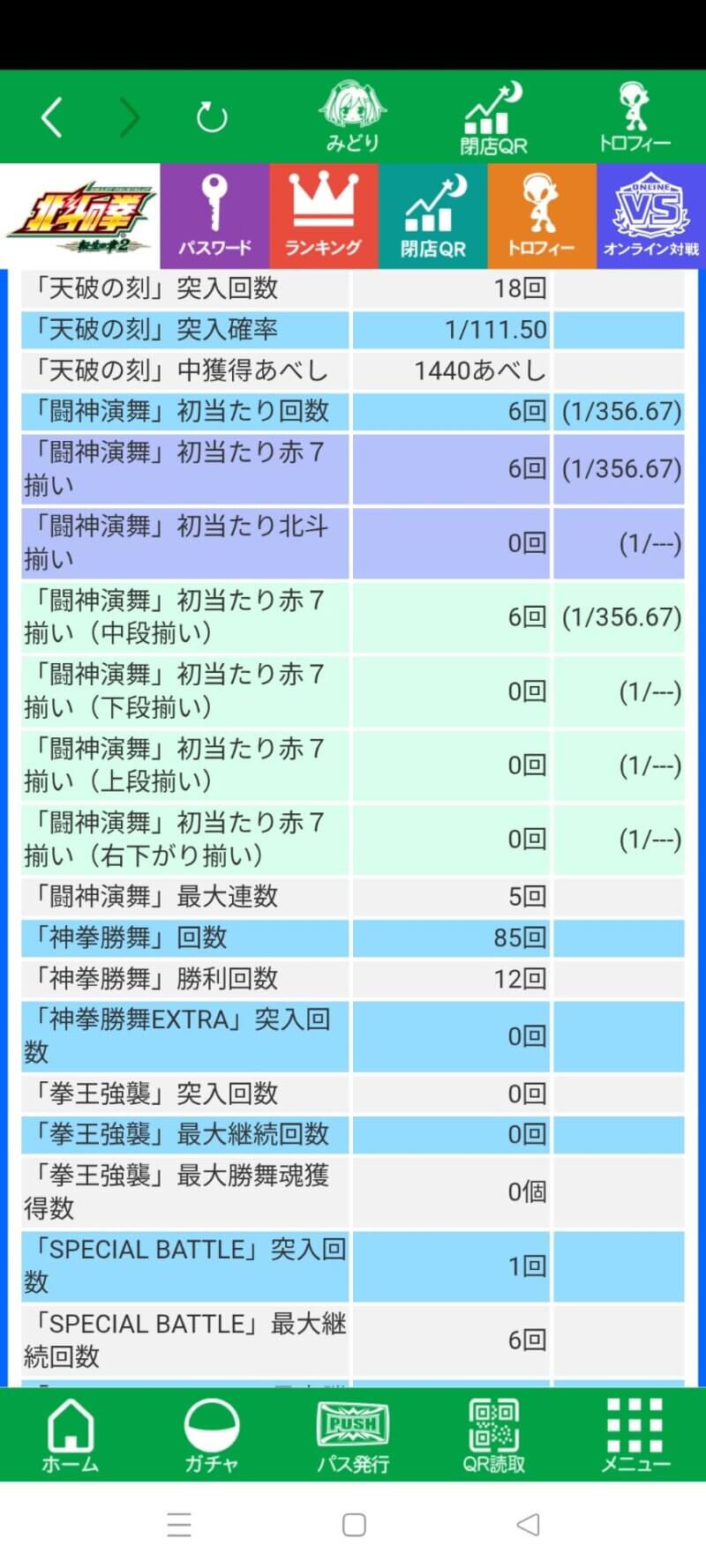
Task: Open the みどり character icon
Action: pos(352,117)
